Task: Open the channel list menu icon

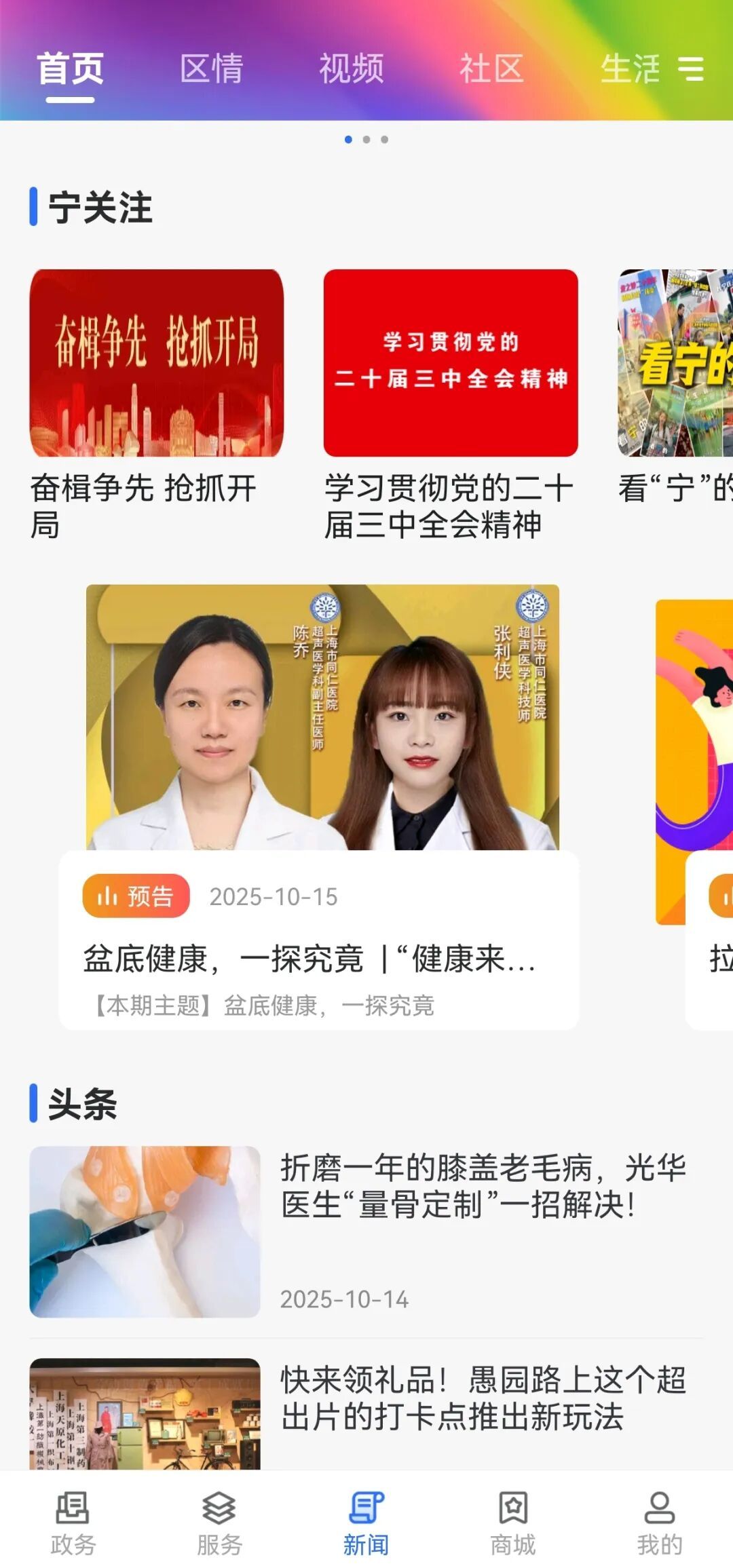Action: pyautogui.click(x=691, y=69)
